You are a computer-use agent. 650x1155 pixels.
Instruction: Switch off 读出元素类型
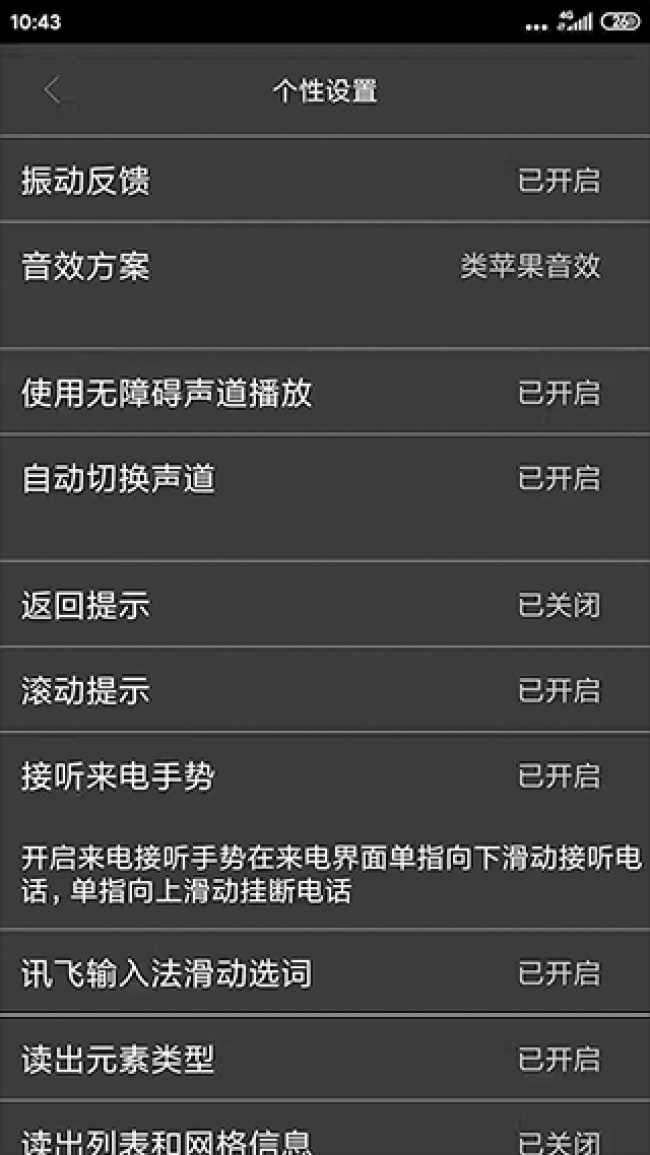click(325, 1059)
